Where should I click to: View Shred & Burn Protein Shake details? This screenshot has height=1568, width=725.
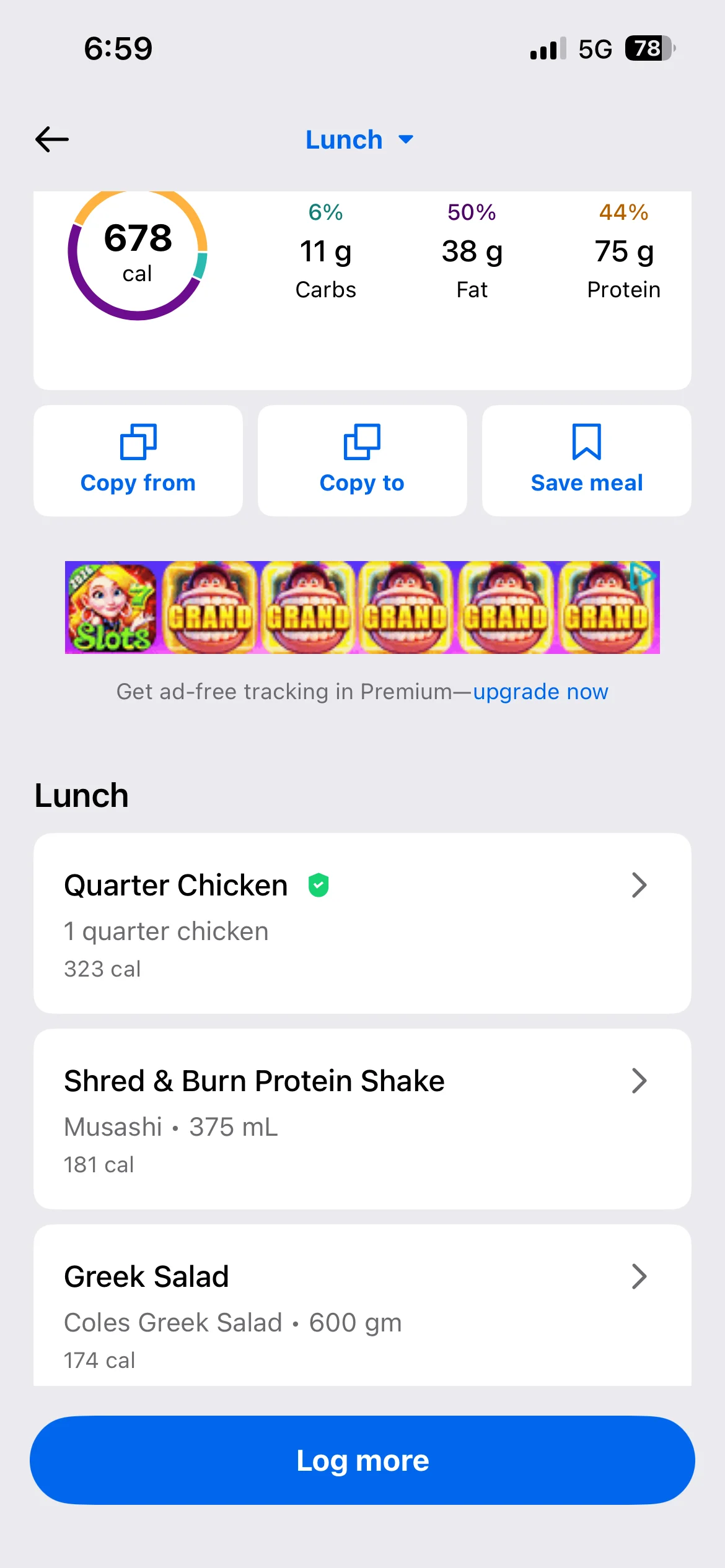tap(362, 1118)
